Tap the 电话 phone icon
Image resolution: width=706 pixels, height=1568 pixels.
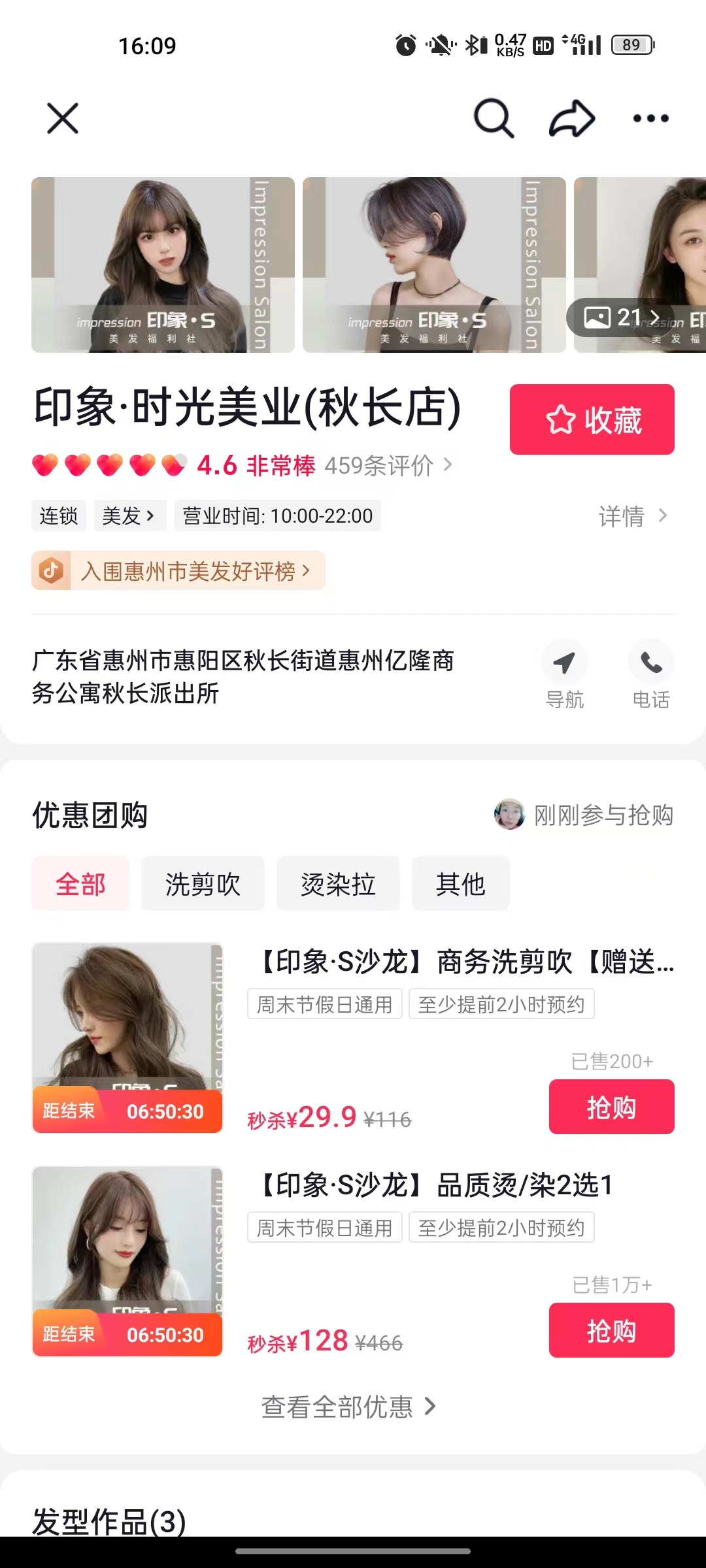pyautogui.click(x=651, y=662)
